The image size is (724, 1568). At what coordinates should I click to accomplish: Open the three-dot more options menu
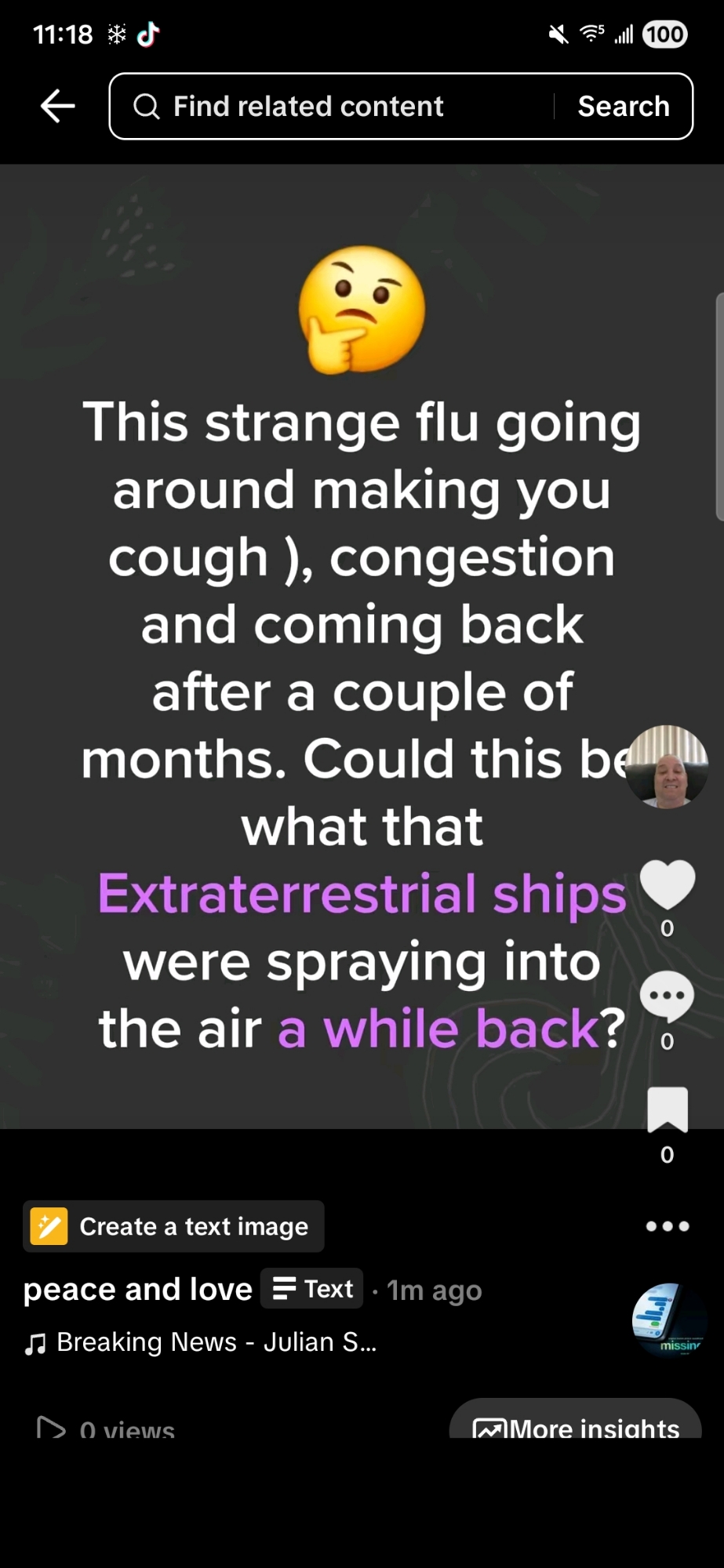pyautogui.click(x=667, y=1226)
